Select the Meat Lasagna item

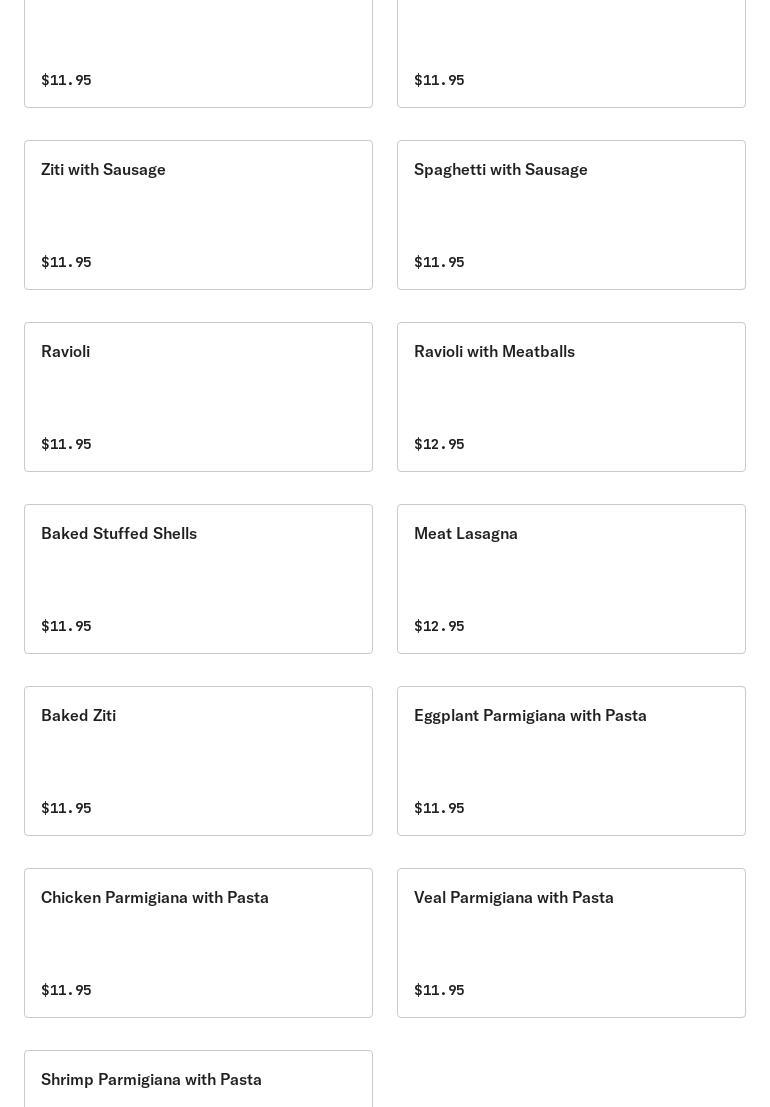[x=571, y=578]
